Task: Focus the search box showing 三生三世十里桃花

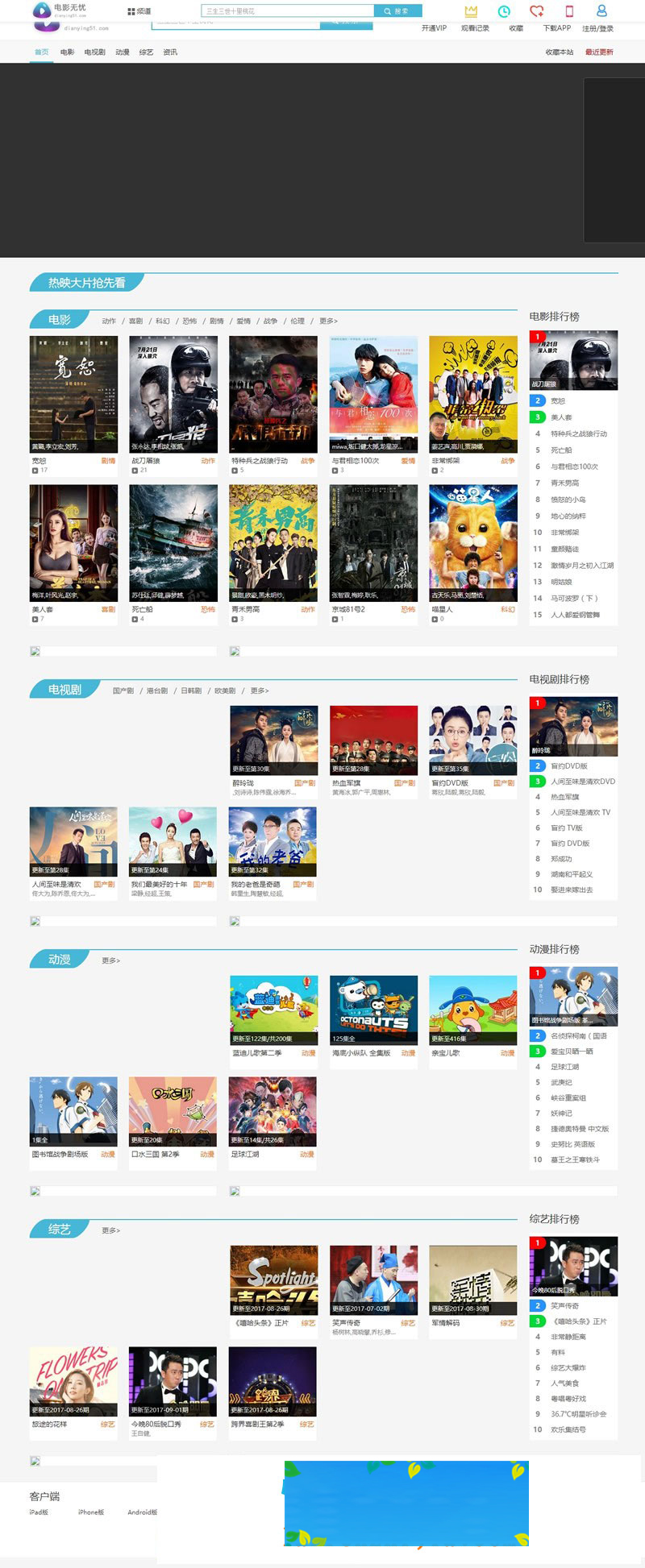Action: coord(287,11)
